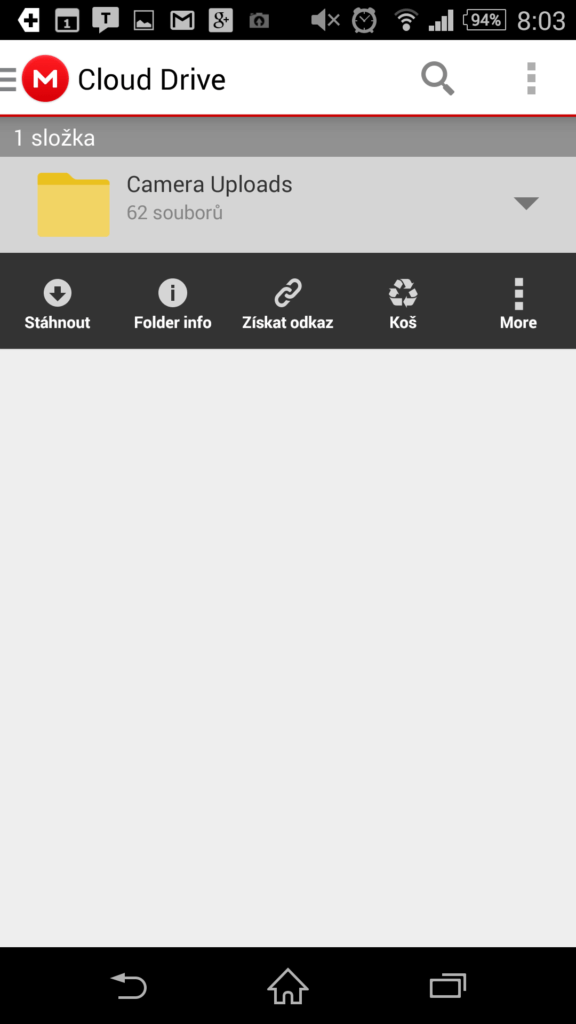The width and height of the screenshot is (576, 1024).
Task: Tap Stáhnout to download the folder
Action: (57, 304)
